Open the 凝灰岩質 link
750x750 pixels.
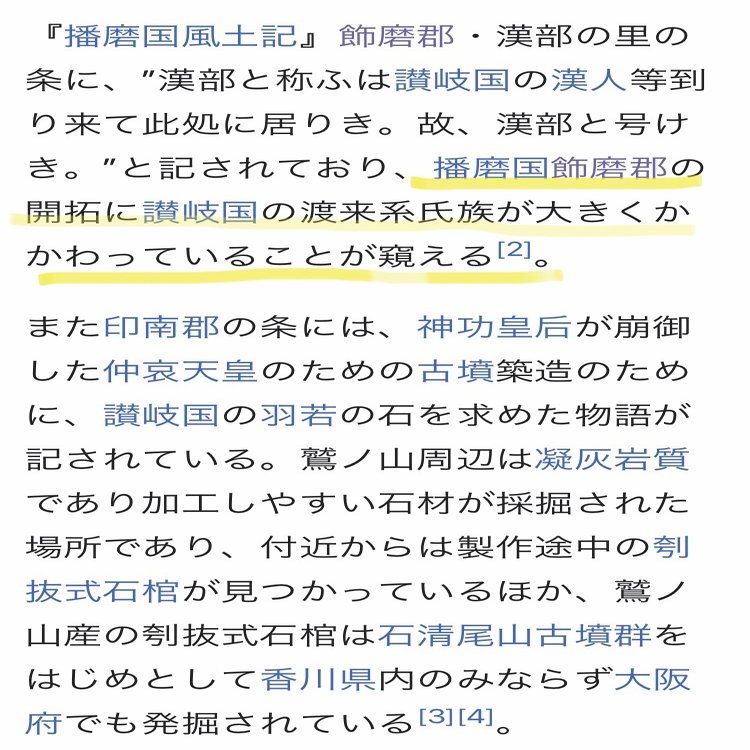click(x=613, y=459)
